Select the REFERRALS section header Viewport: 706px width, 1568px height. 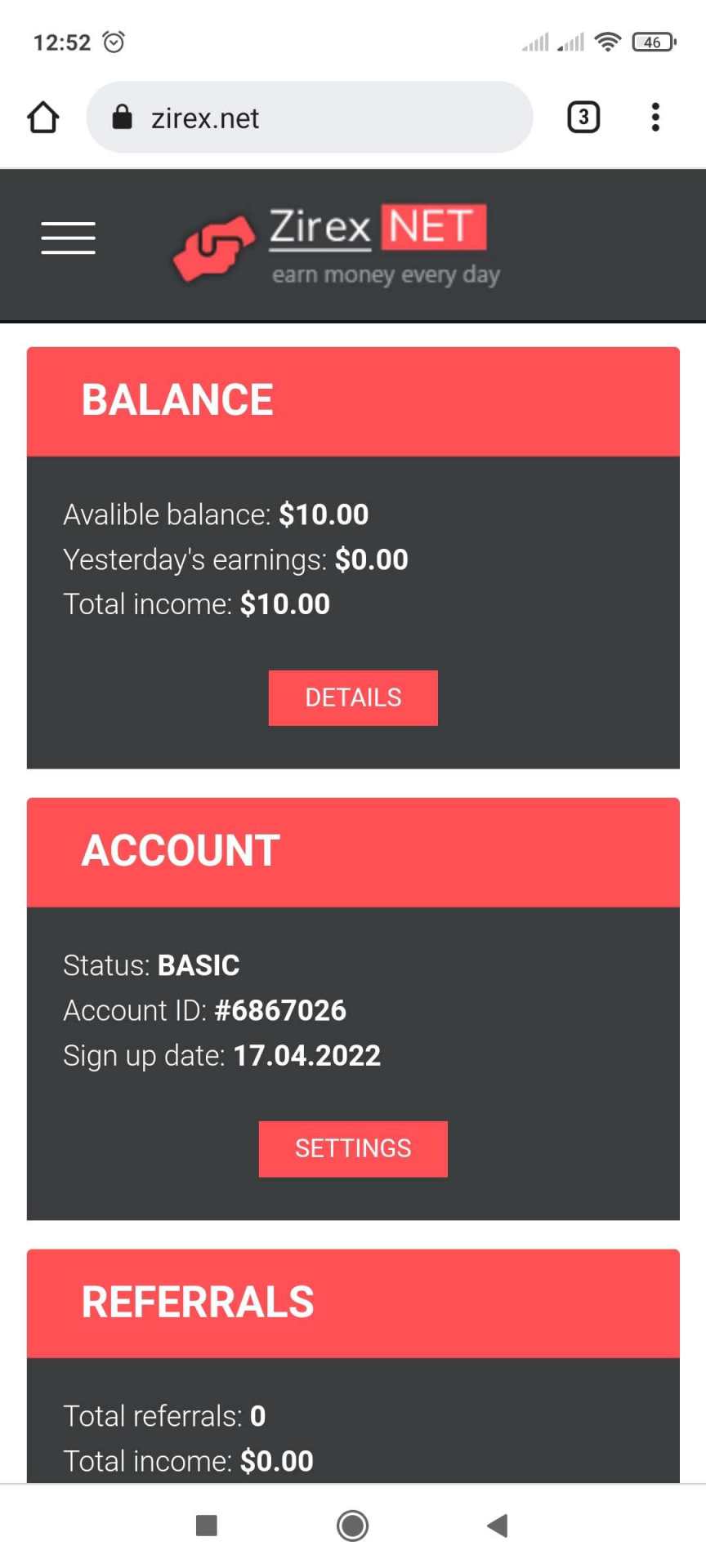pyautogui.click(x=197, y=1303)
